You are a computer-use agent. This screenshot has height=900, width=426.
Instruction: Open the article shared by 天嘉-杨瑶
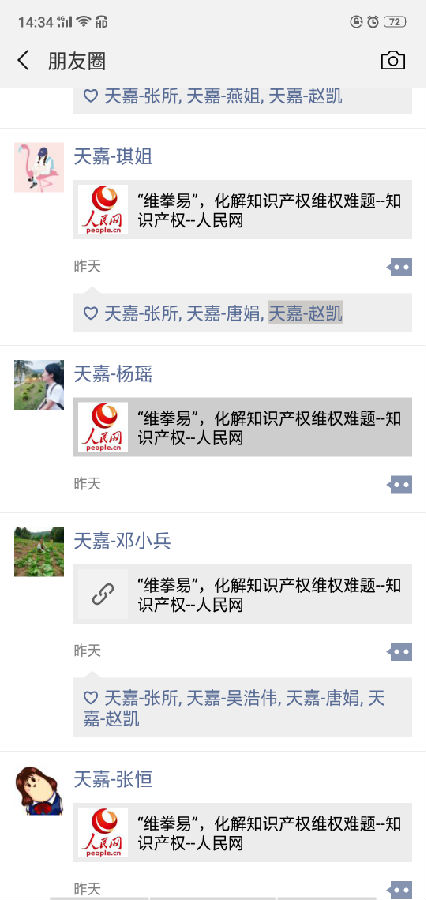(x=242, y=427)
